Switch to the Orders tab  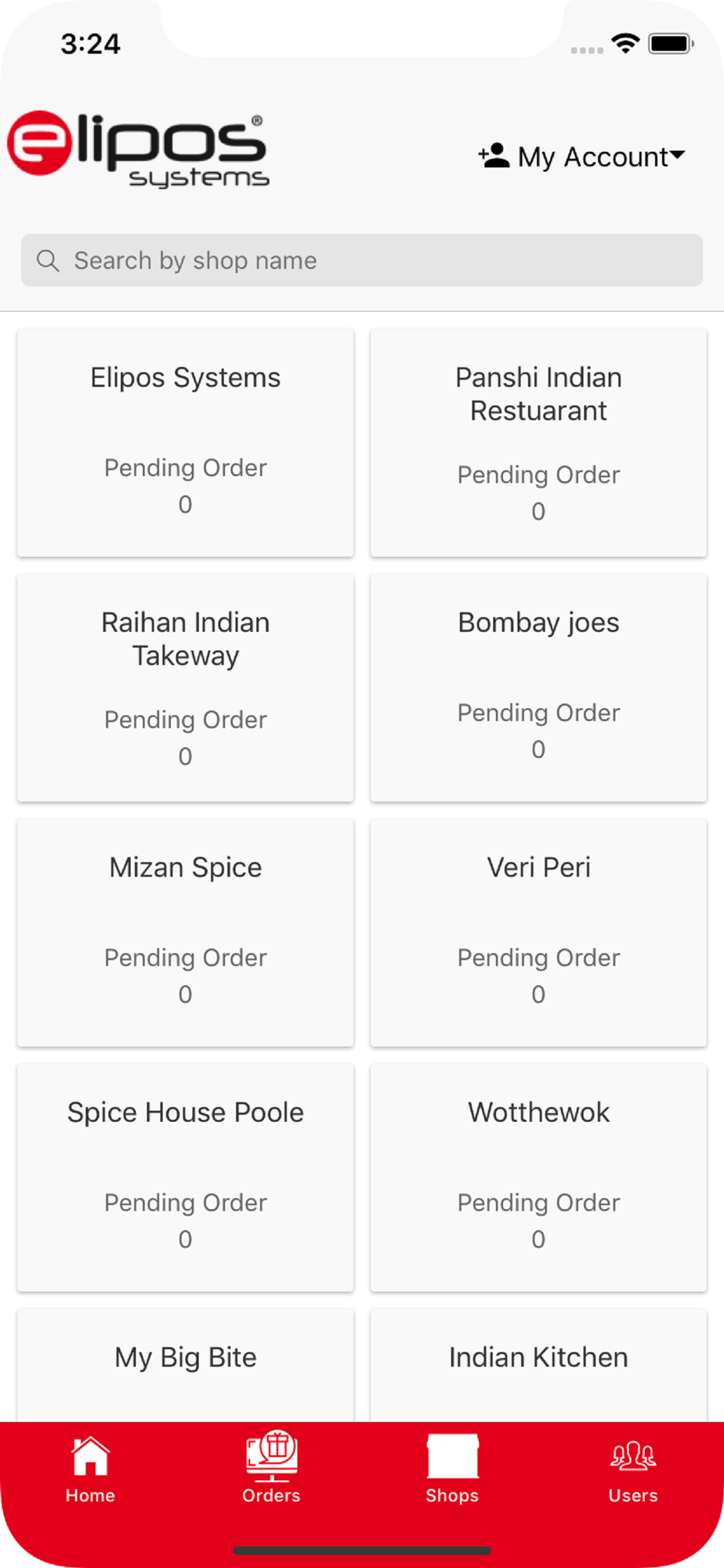point(271,1470)
